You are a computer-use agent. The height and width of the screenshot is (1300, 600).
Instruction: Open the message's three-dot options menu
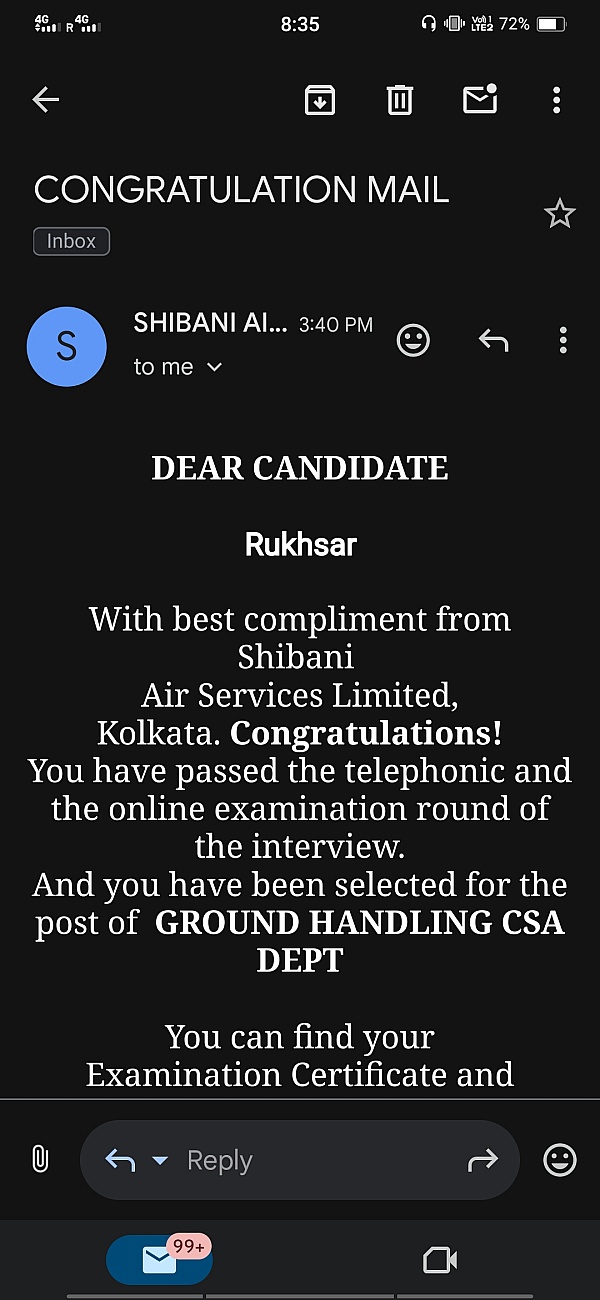click(563, 340)
